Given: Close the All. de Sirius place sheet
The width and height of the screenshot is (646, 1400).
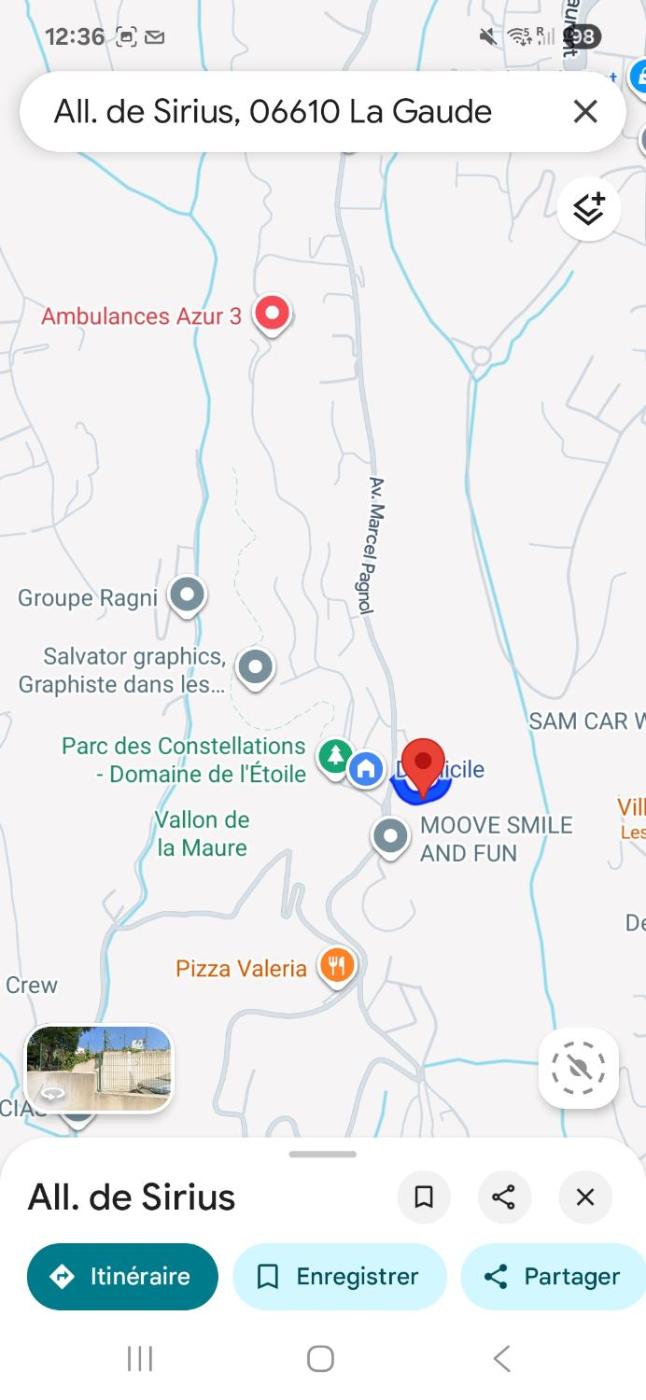Looking at the screenshot, I should point(585,1197).
